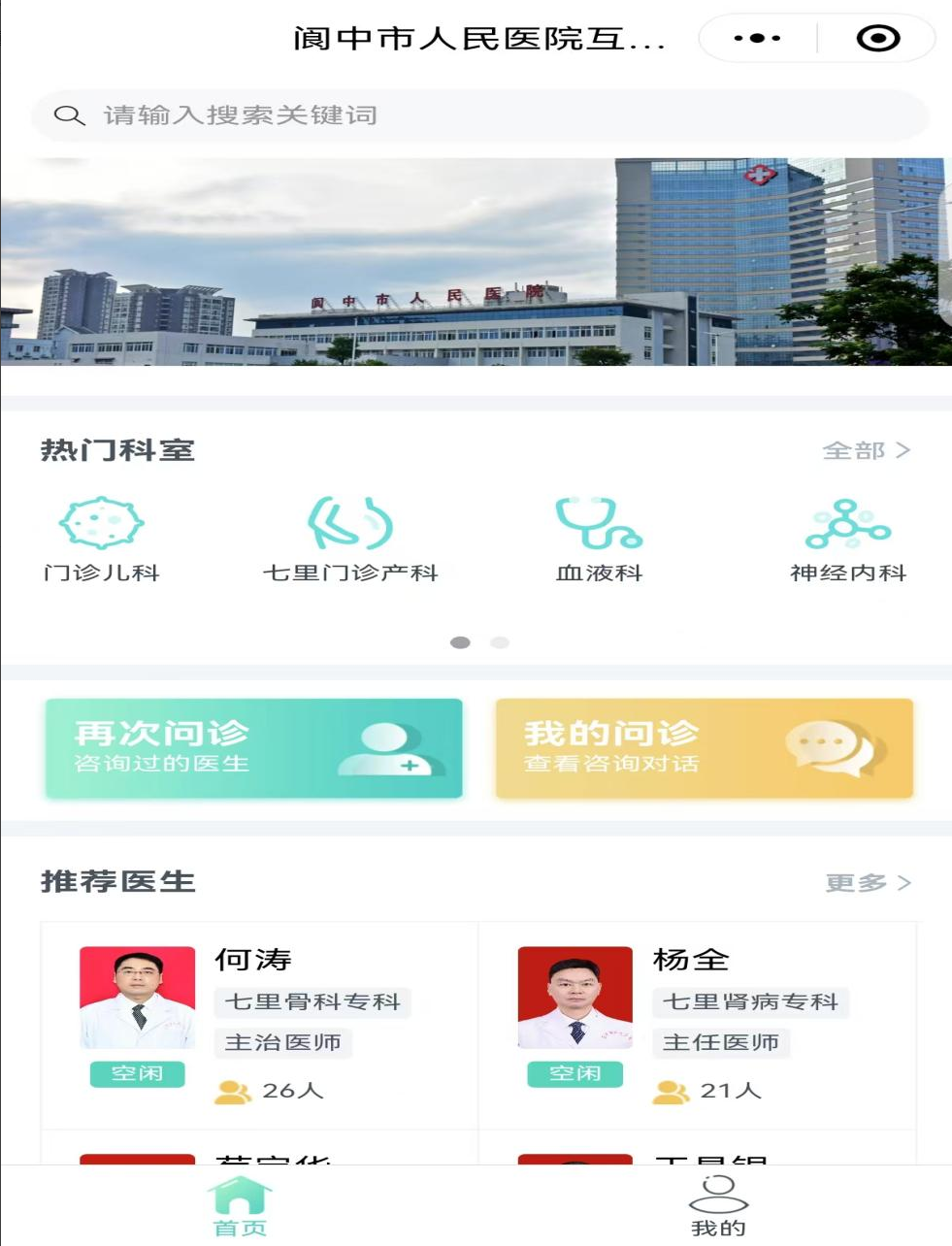Open doctor 杨全's profile card

pos(697,1025)
